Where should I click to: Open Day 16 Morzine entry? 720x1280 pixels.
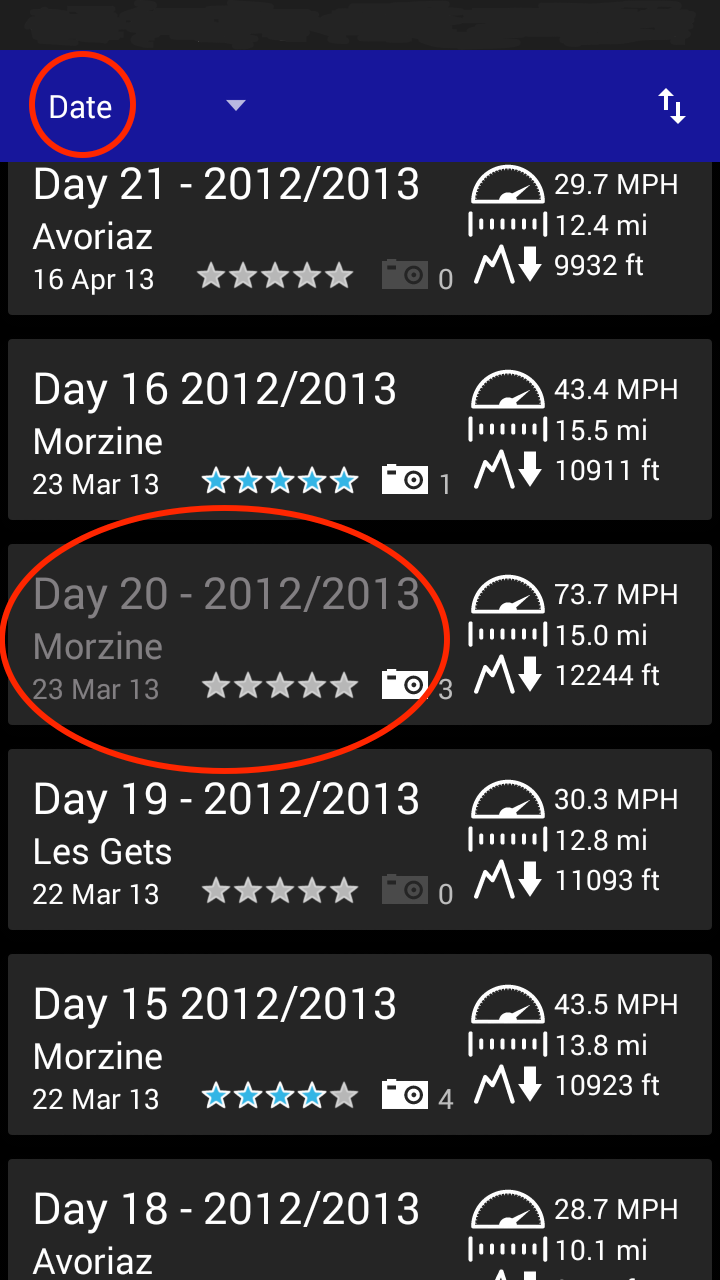click(x=360, y=430)
